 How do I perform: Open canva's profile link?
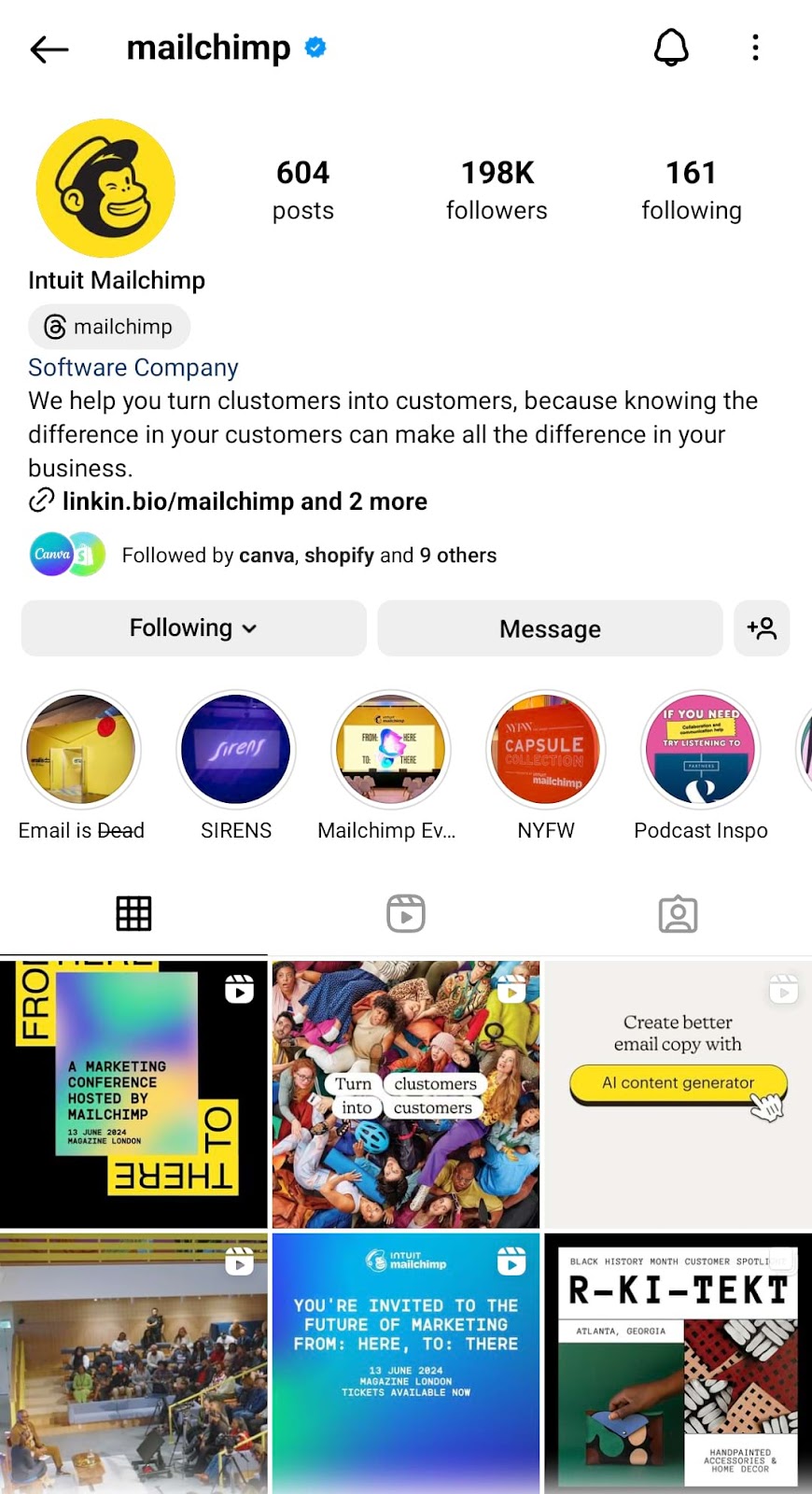[x=266, y=555]
